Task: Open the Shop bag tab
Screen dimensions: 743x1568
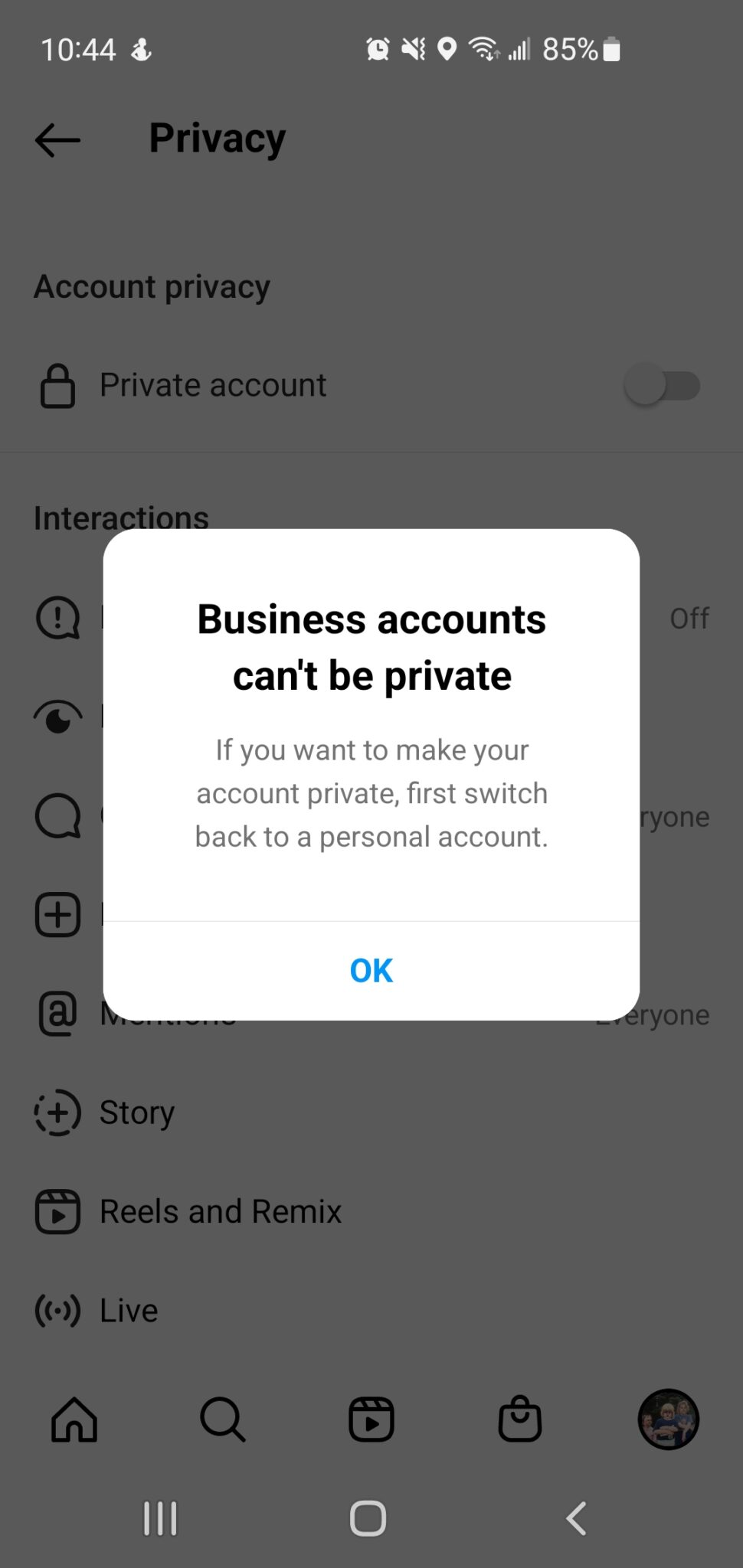Action: click(520, 1419)
